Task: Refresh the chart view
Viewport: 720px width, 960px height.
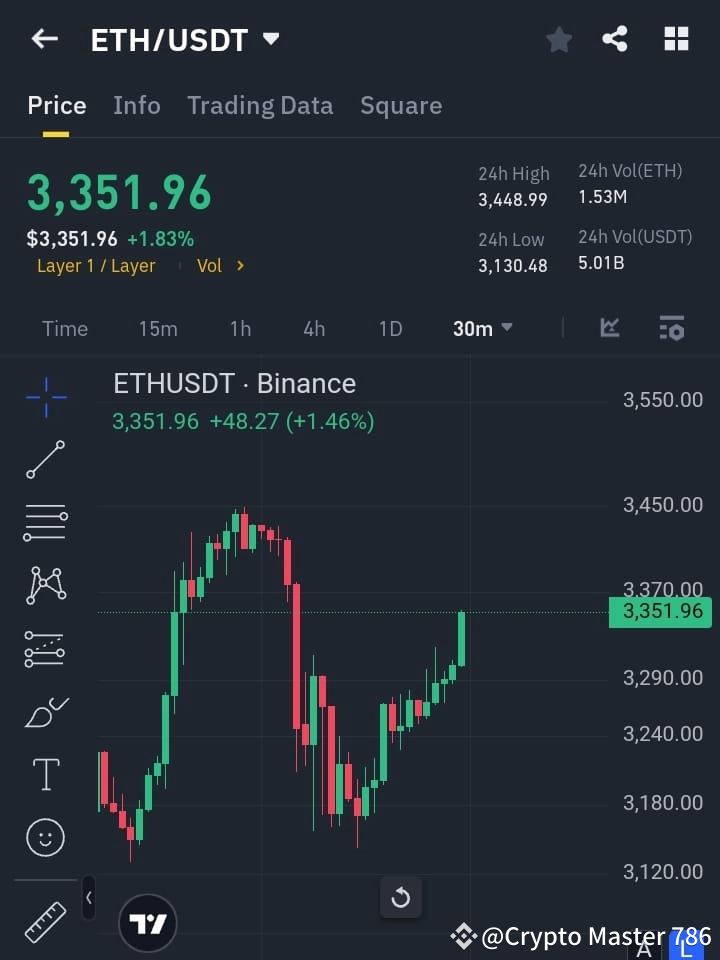Action: click(401, 898)
